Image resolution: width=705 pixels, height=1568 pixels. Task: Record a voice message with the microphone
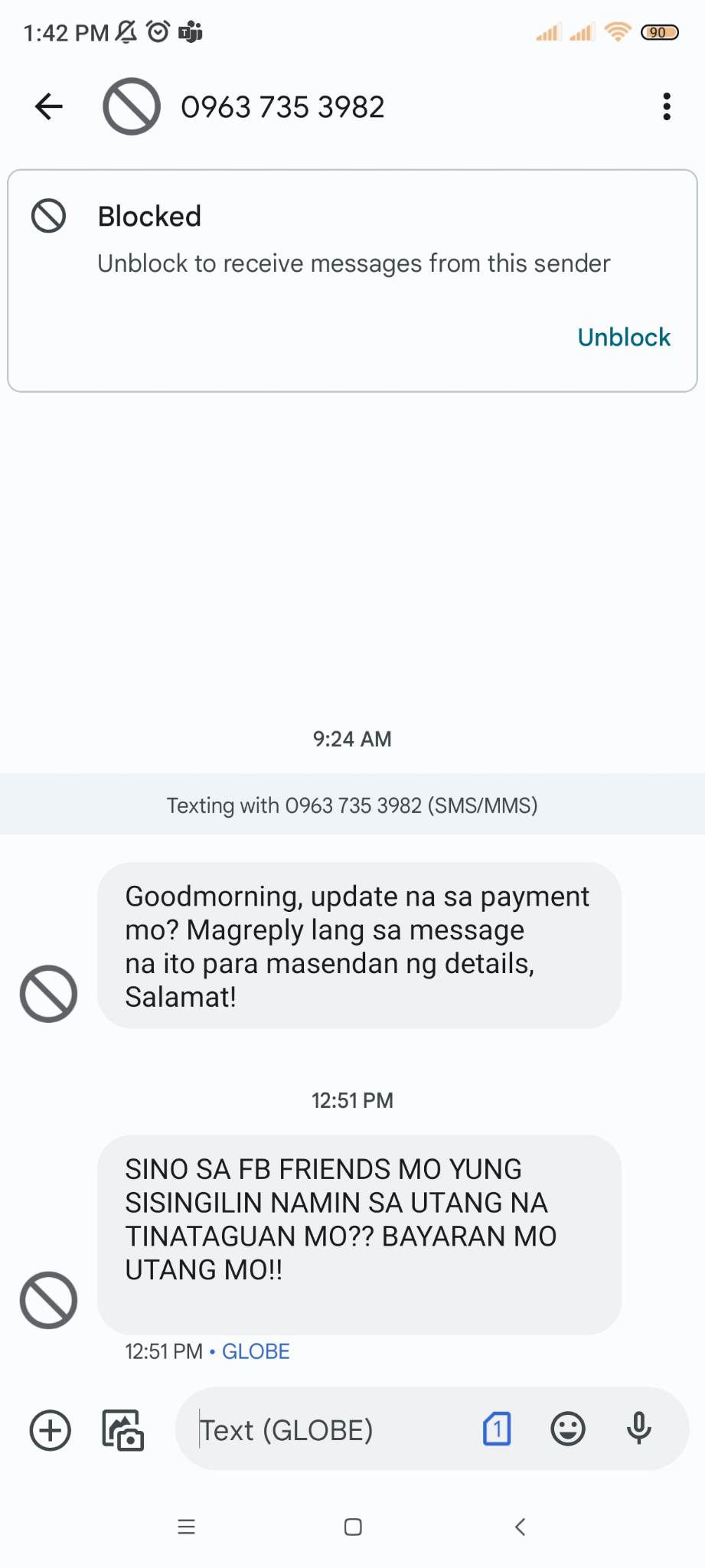[x=638, y=1429]
